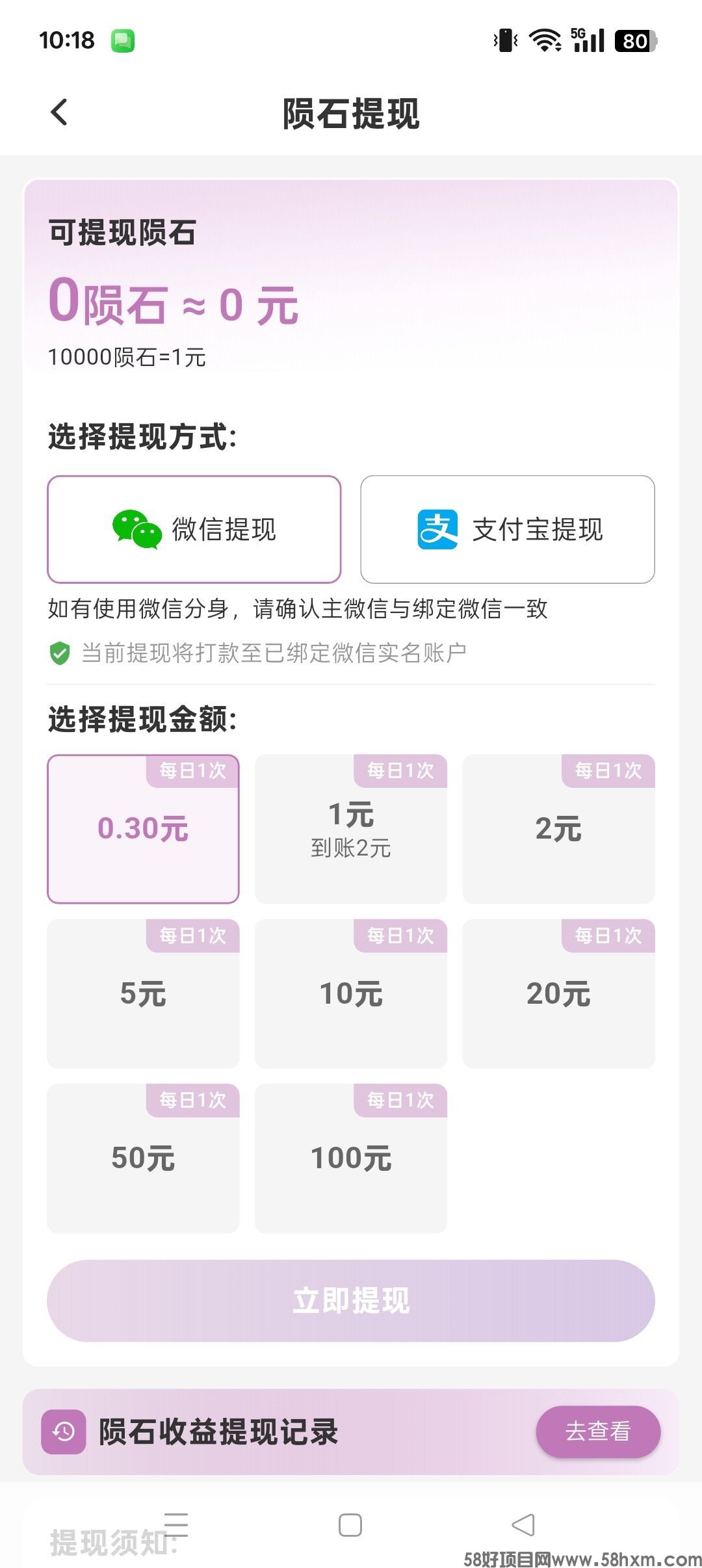This screenshot has height=1568, width=702.
Task: Select 微信提现 as the withdrawal method
Action: click(x=194, y=529)
